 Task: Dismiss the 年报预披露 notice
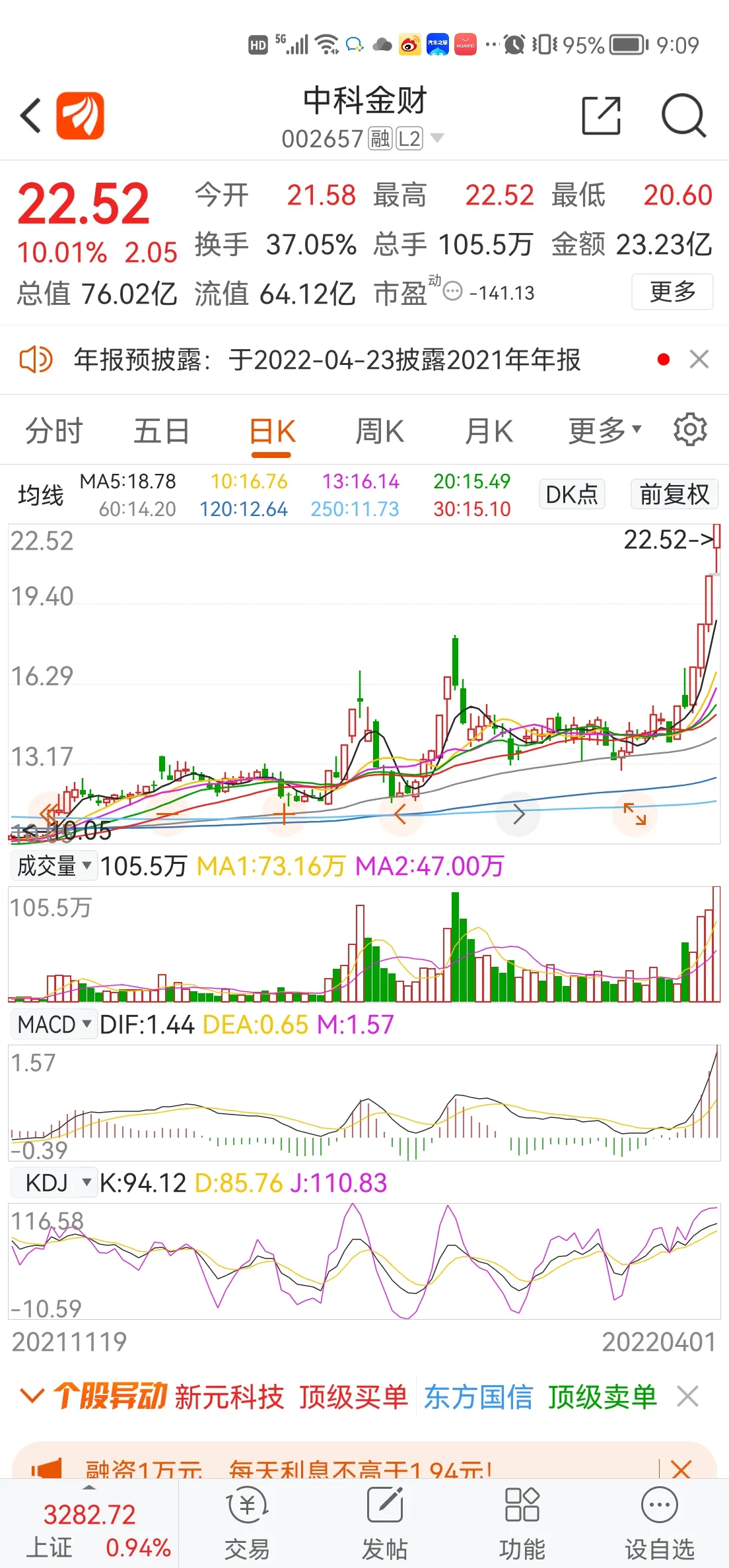[x=699, y=360]
